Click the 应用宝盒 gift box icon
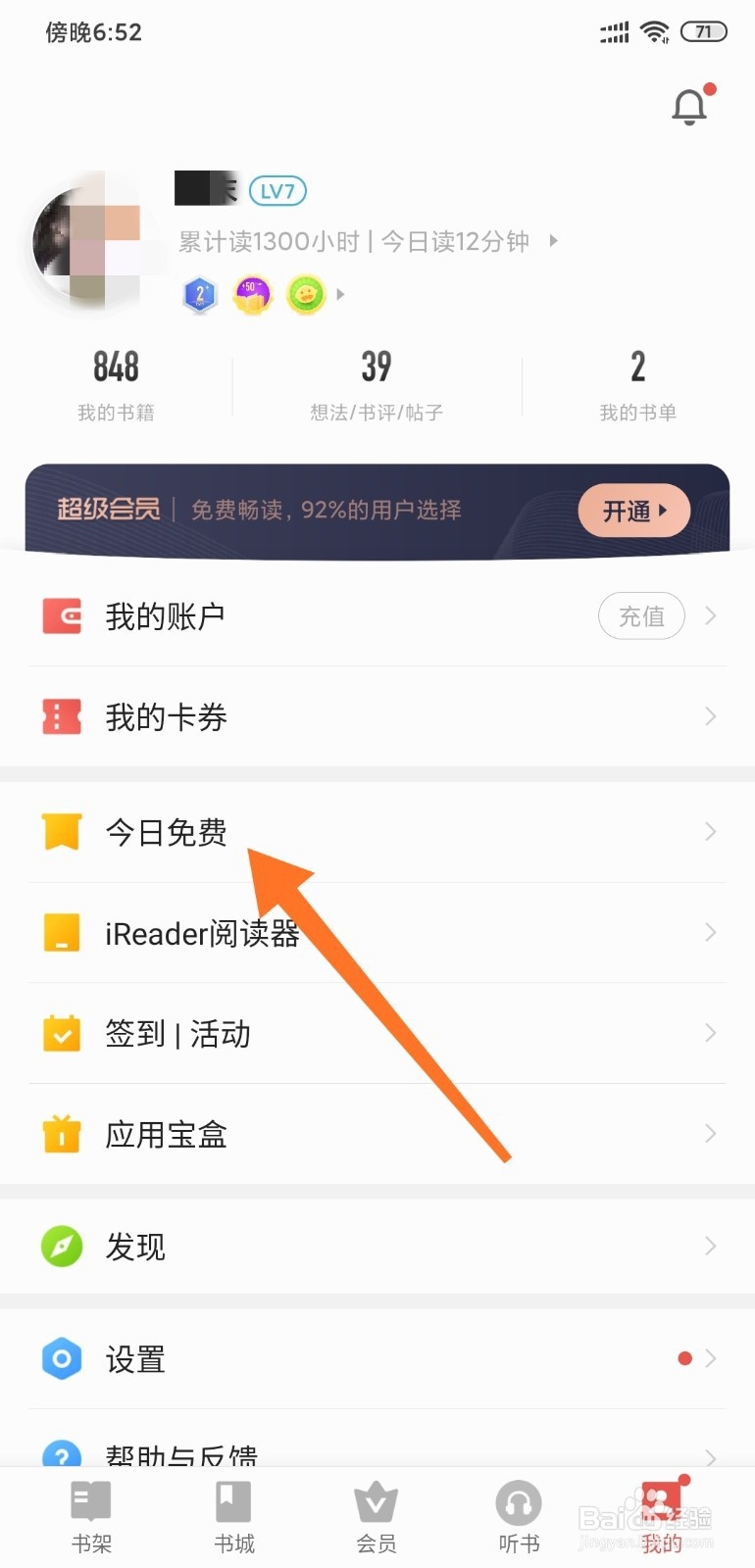 pyautogui.click(x=62, y=1134)
